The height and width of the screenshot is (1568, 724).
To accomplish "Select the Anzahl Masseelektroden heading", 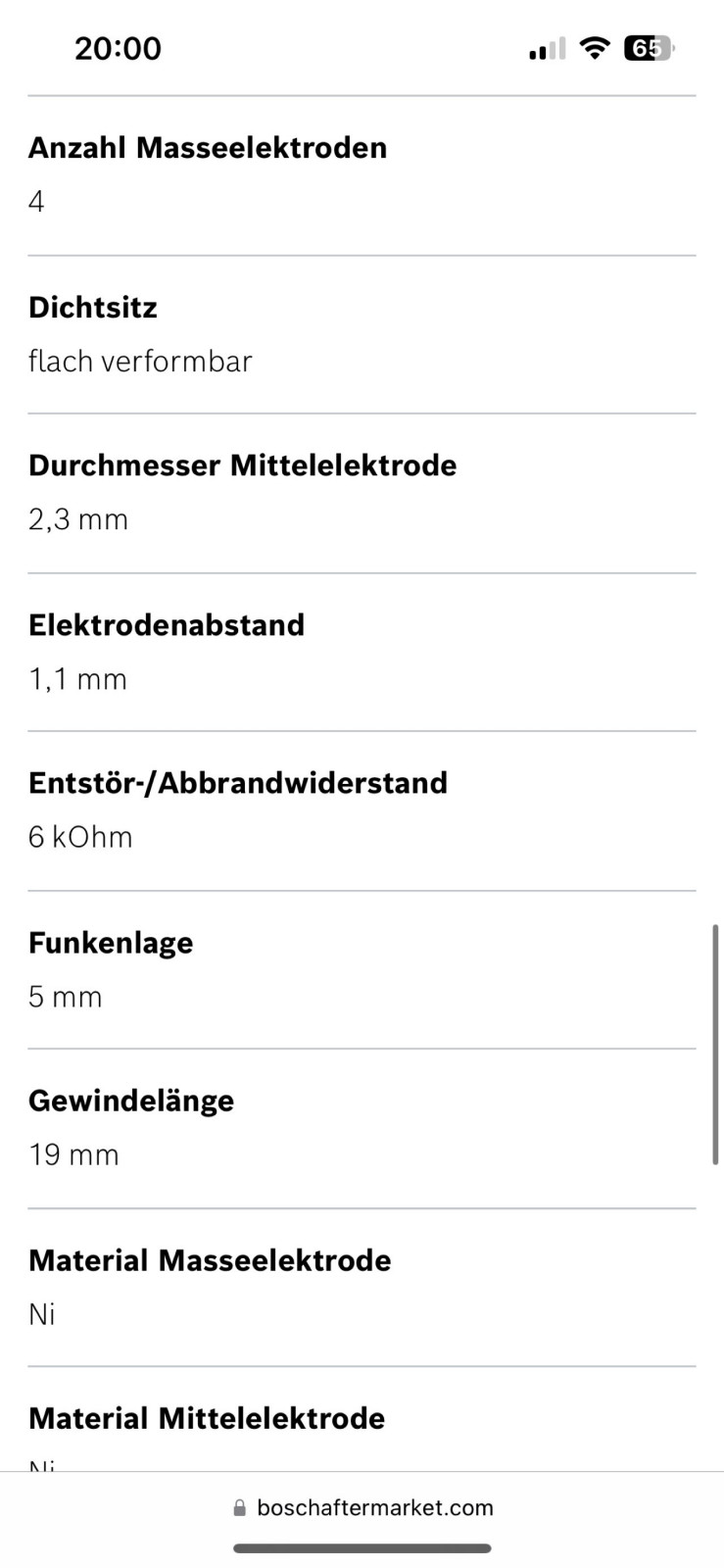I will pos(208,147).
